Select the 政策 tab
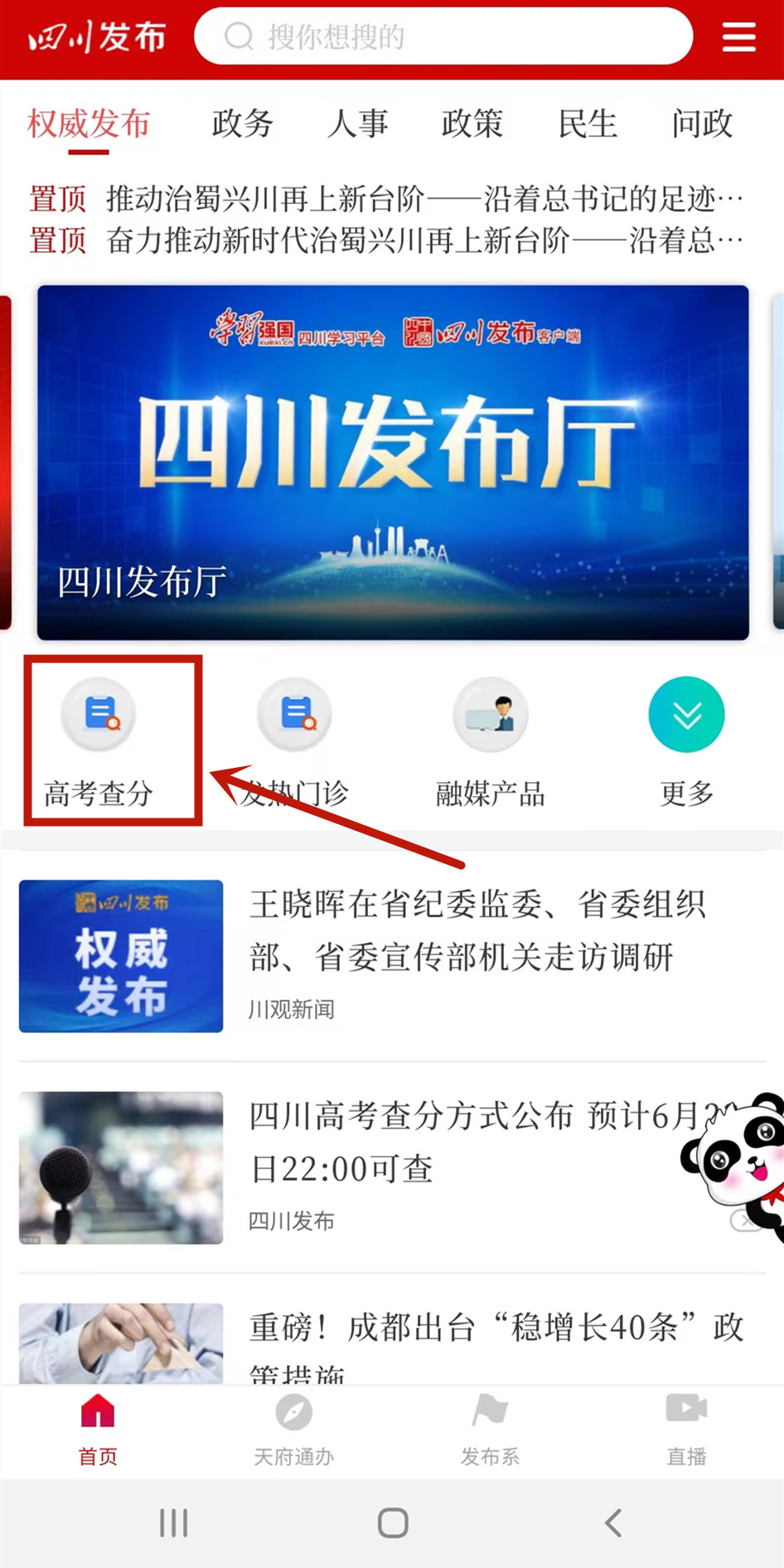The width and height of the screenshot is (784, 1568). point(472,124)
